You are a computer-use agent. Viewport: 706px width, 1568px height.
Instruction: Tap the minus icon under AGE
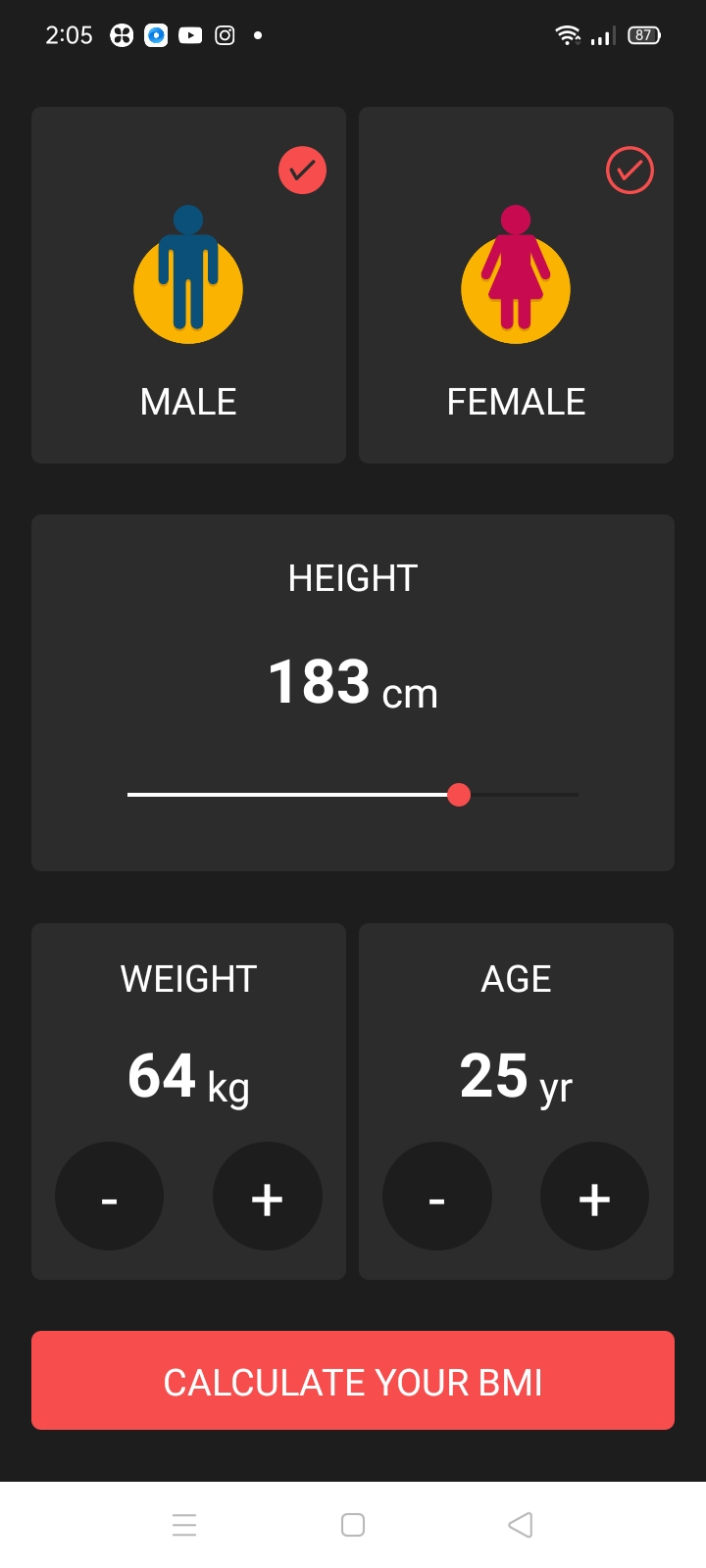[x=436, y=1197]
